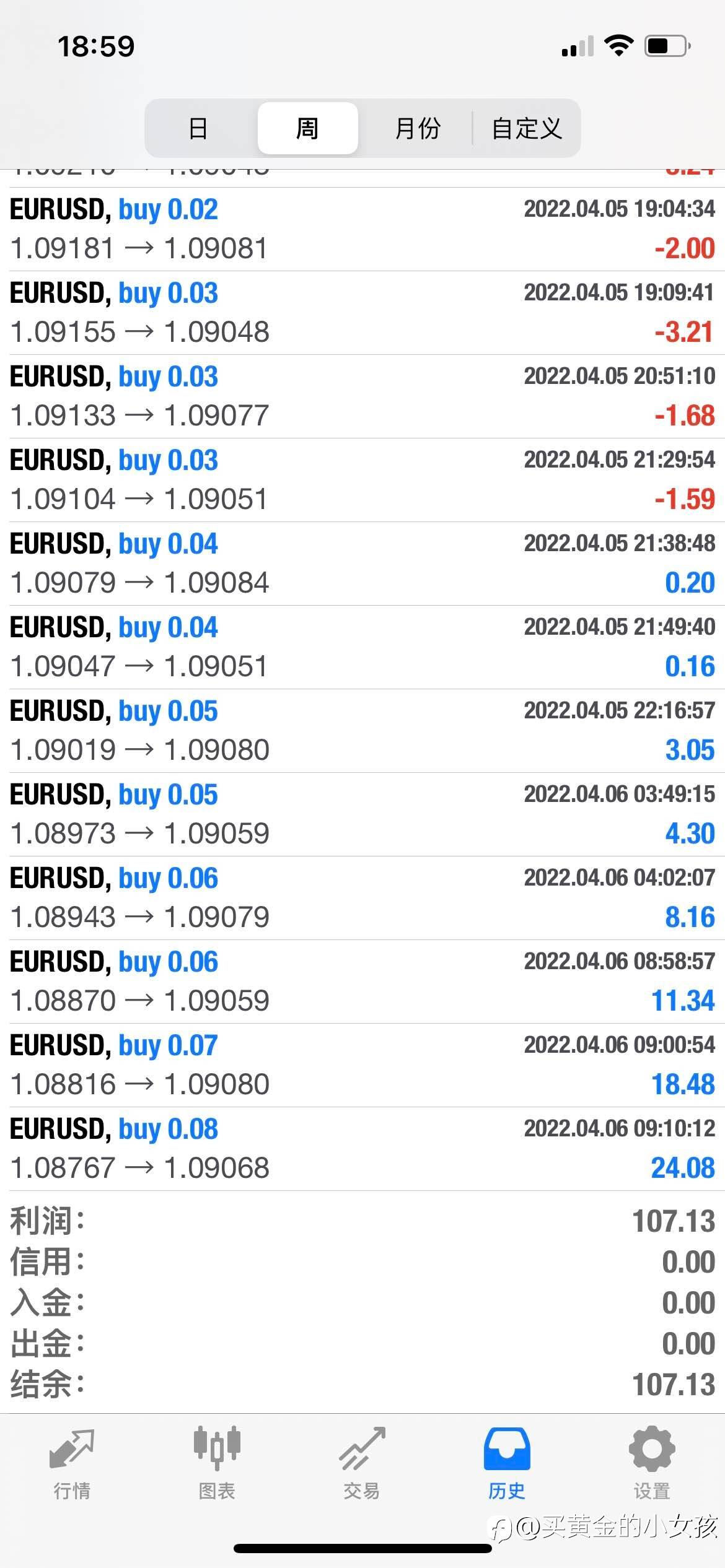Select the 周 (week) segment

(x=308, y=128)
